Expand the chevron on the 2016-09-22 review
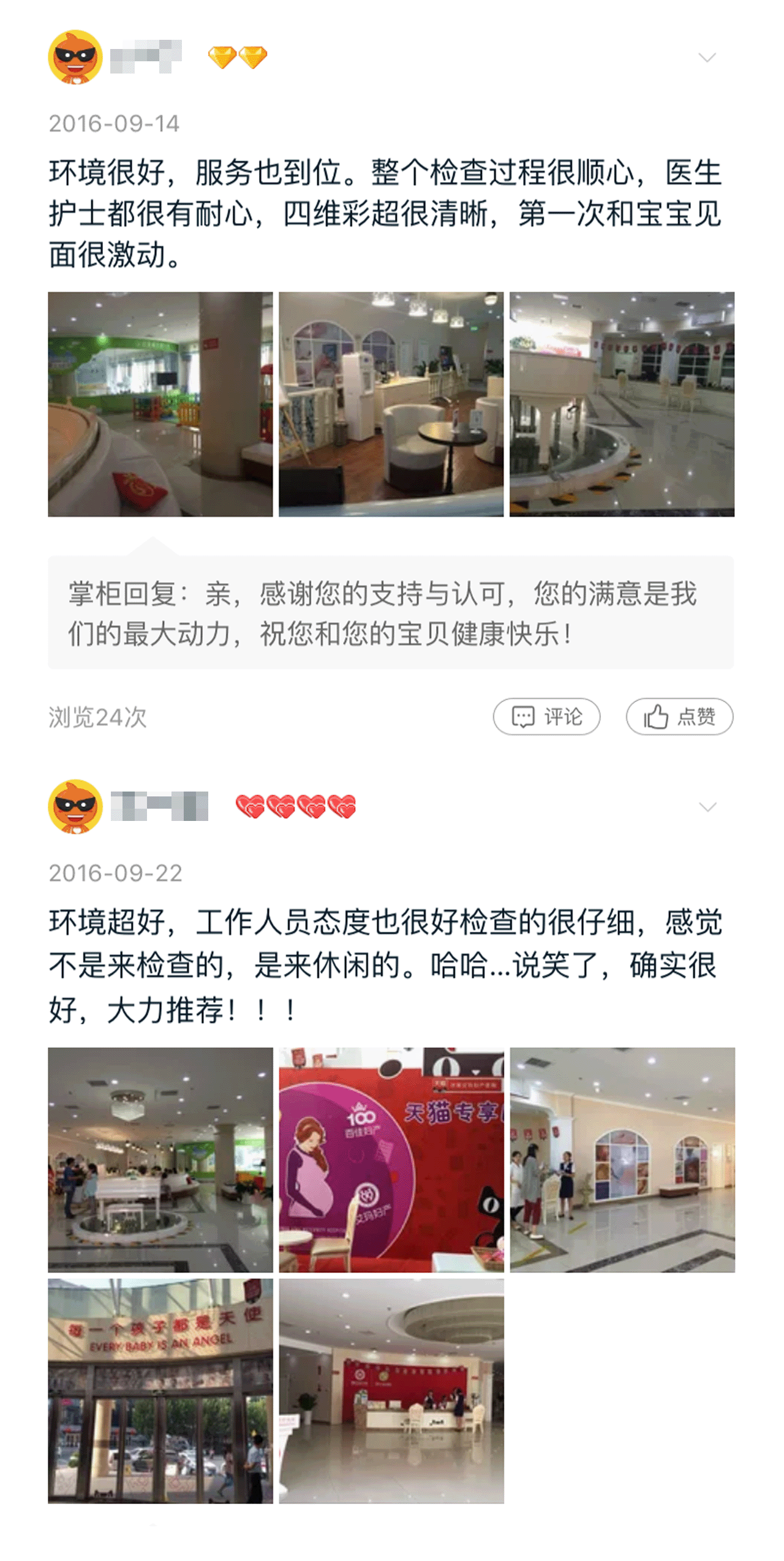The image size is (784, 1561). pyautogui.click(x=707, y=807)
